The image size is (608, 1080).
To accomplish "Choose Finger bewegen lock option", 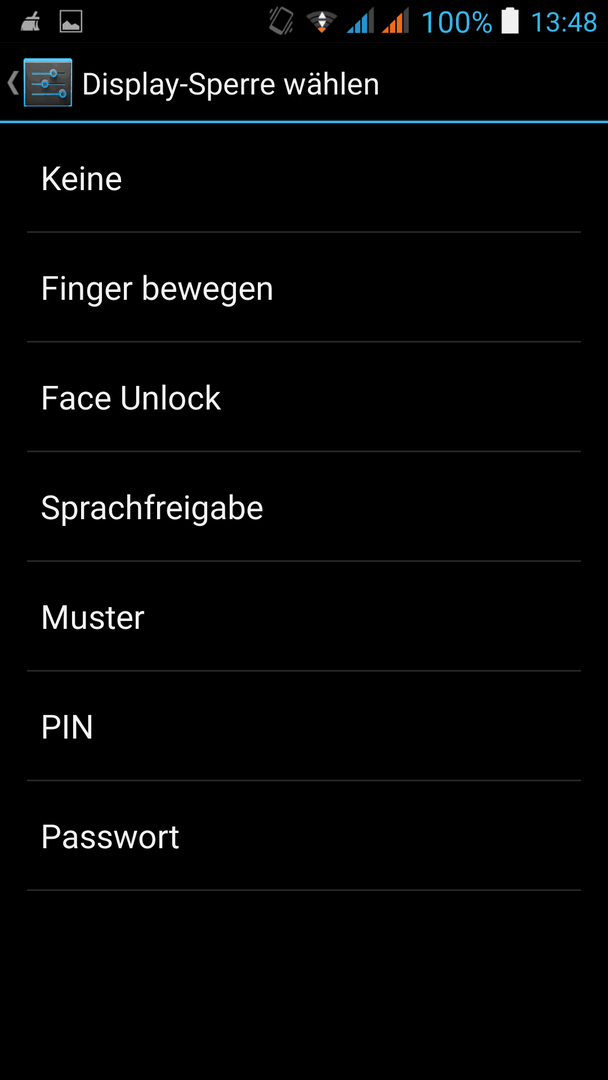I will [304, 288].
